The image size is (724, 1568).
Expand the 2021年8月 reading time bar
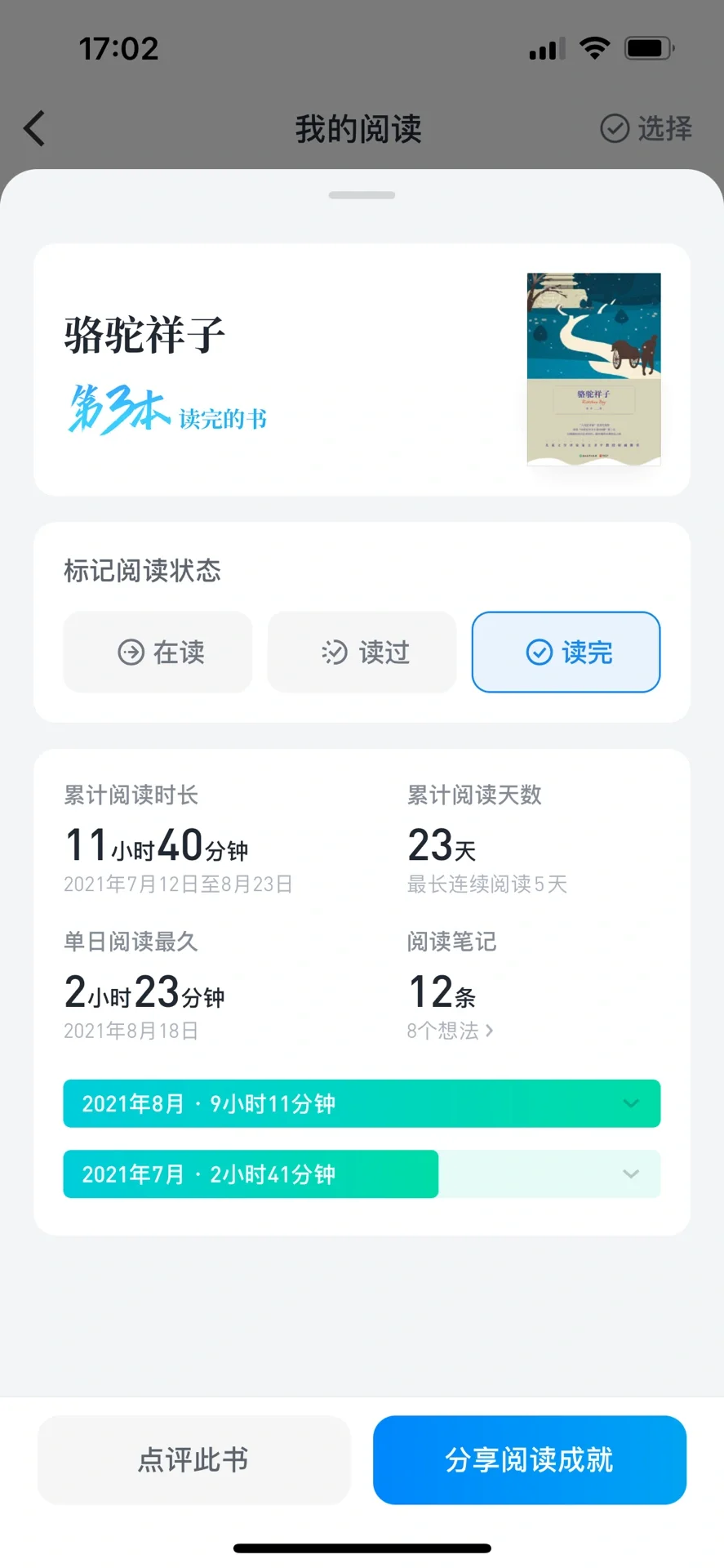click(362, 1103)
